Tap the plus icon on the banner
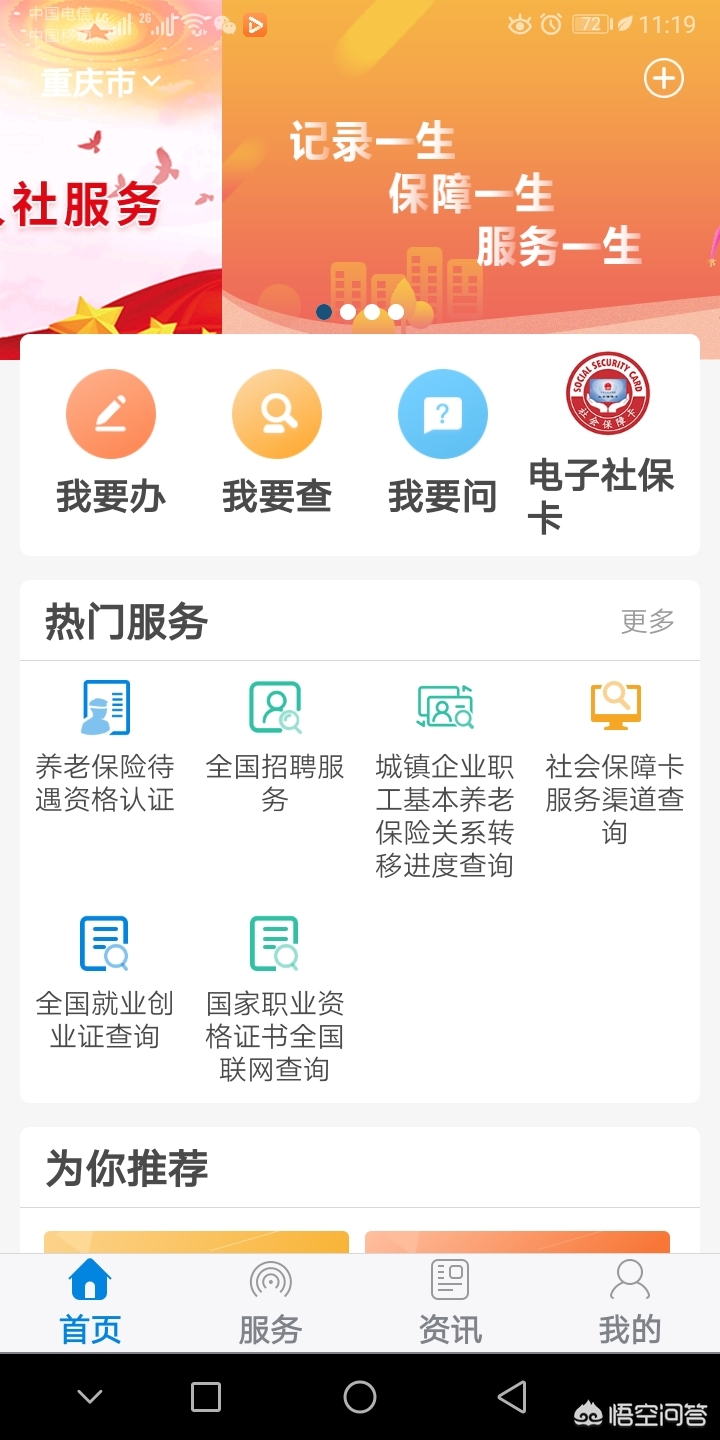720x1440 pixels. point(663,78)
